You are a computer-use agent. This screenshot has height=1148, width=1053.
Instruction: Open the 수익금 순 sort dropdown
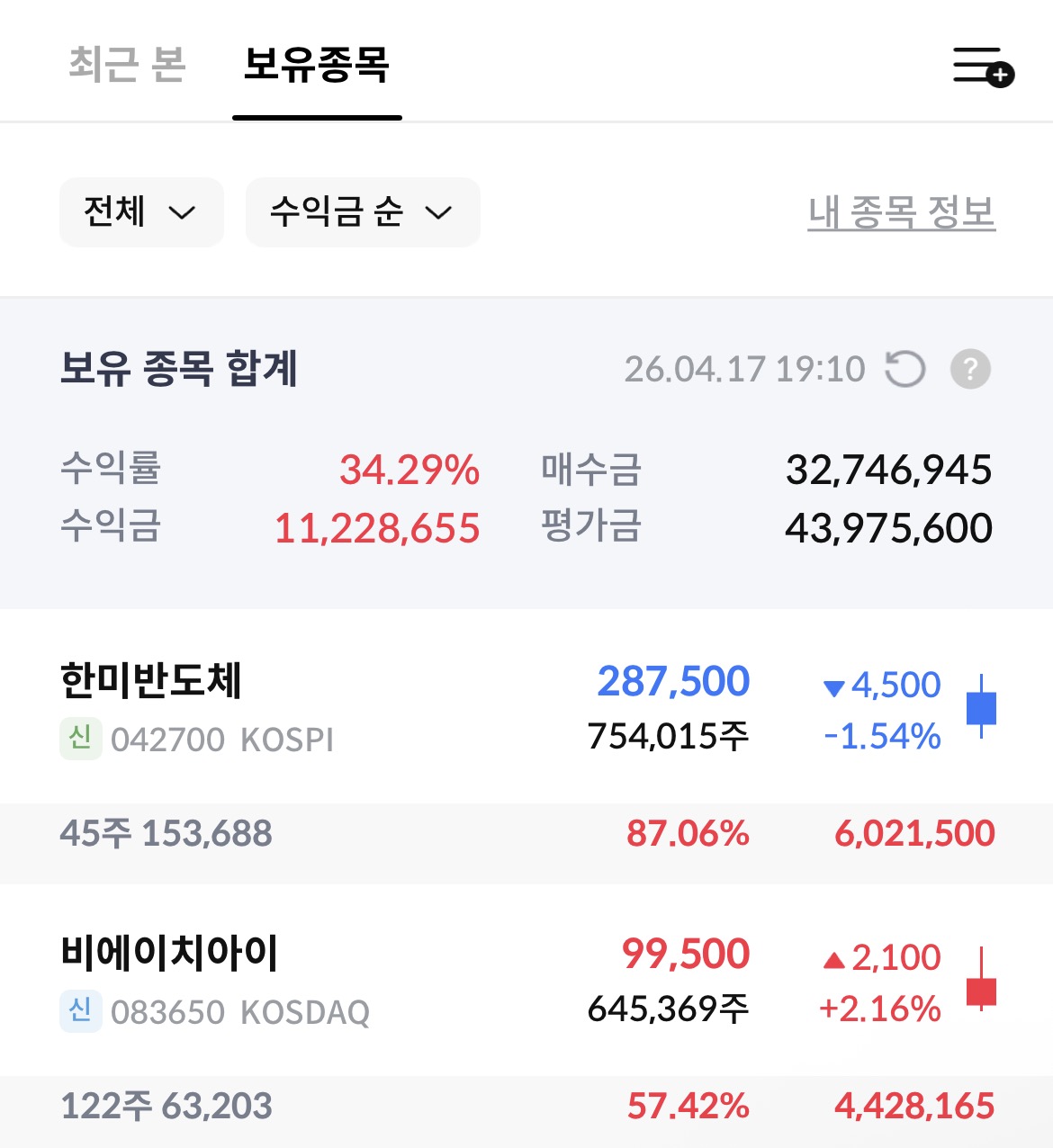point(362,212)
